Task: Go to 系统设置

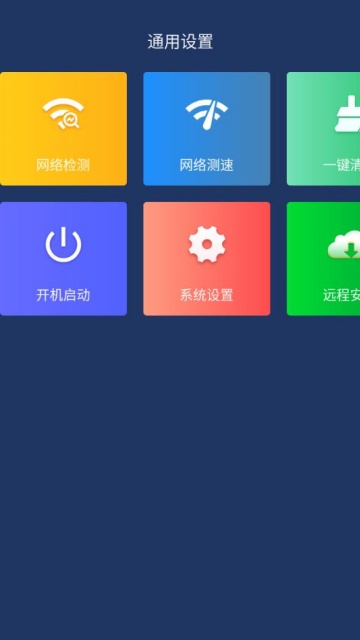Action: click(x=207, y=258)
